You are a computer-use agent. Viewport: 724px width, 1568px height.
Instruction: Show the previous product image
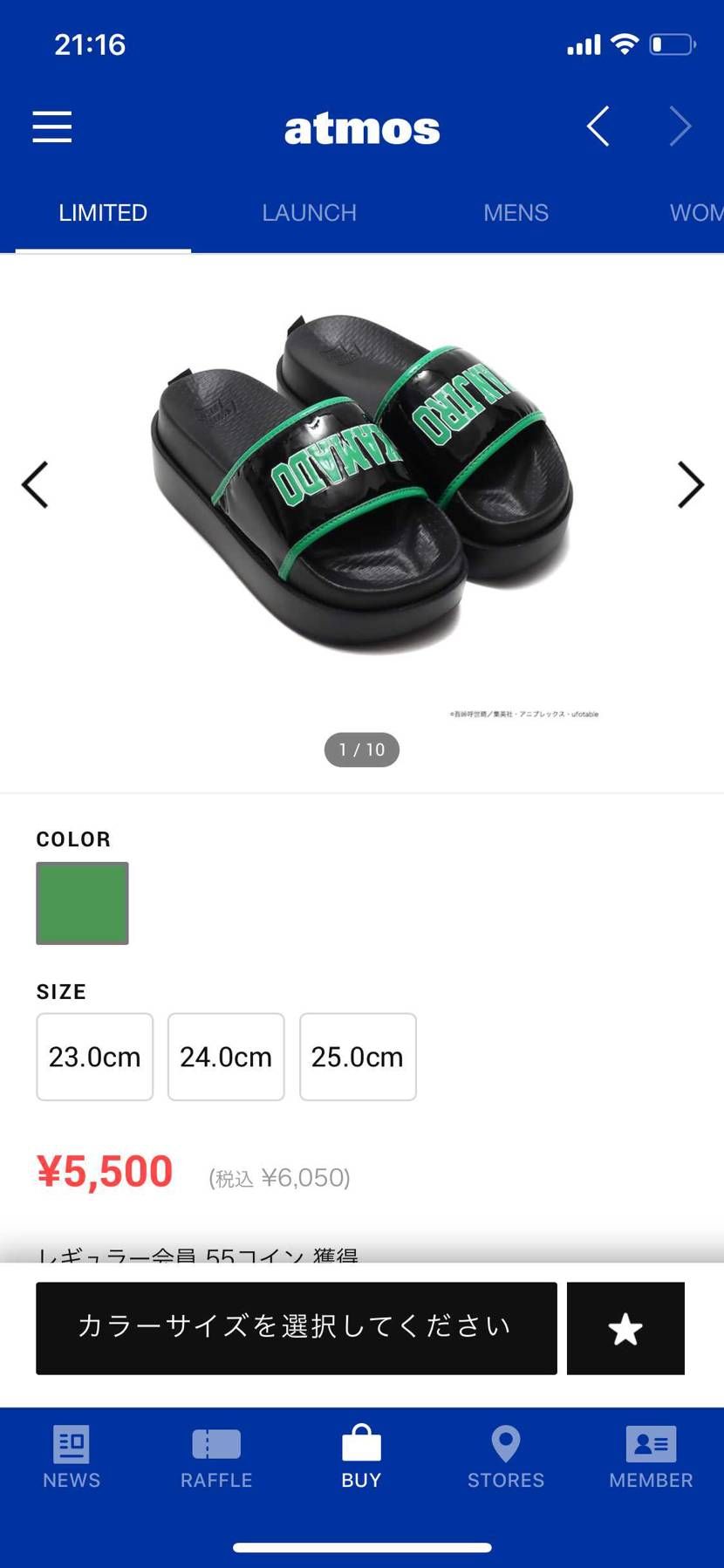[x=35, y=485]
